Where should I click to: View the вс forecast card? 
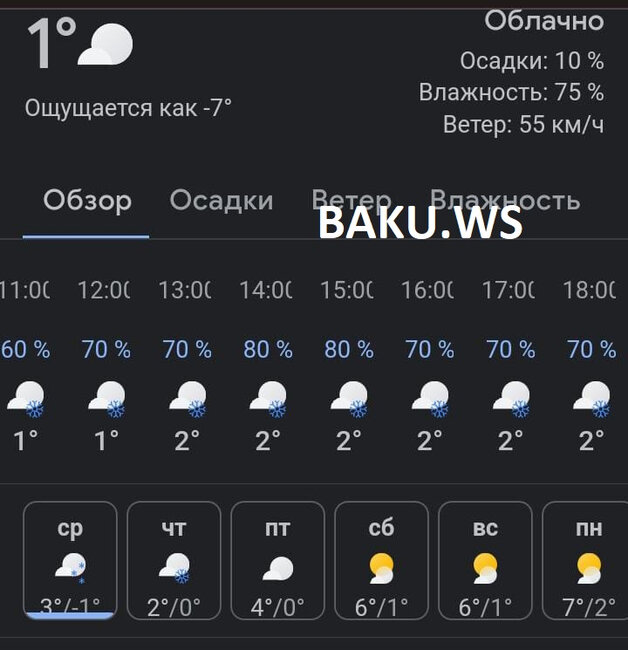click(485, 562)
